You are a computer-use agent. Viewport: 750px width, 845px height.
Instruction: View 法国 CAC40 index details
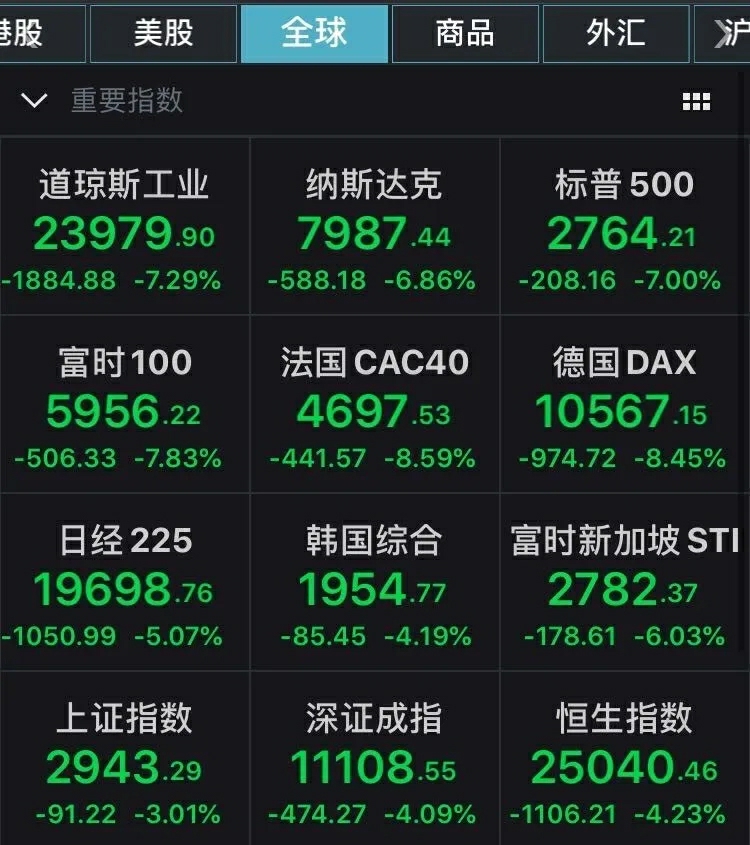374,406
